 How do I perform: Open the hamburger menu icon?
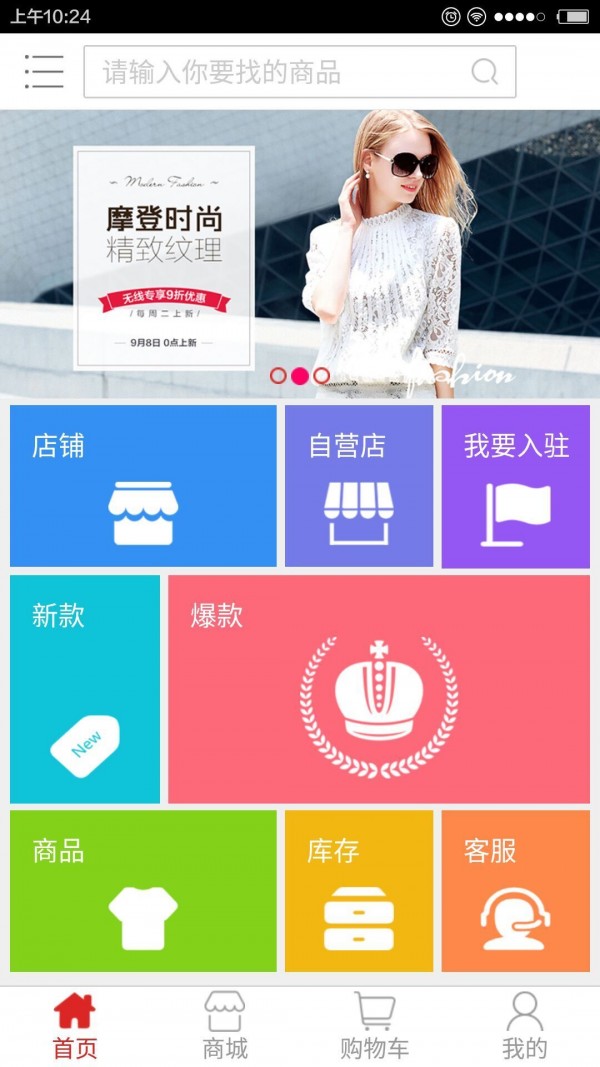tap(44, 72)
